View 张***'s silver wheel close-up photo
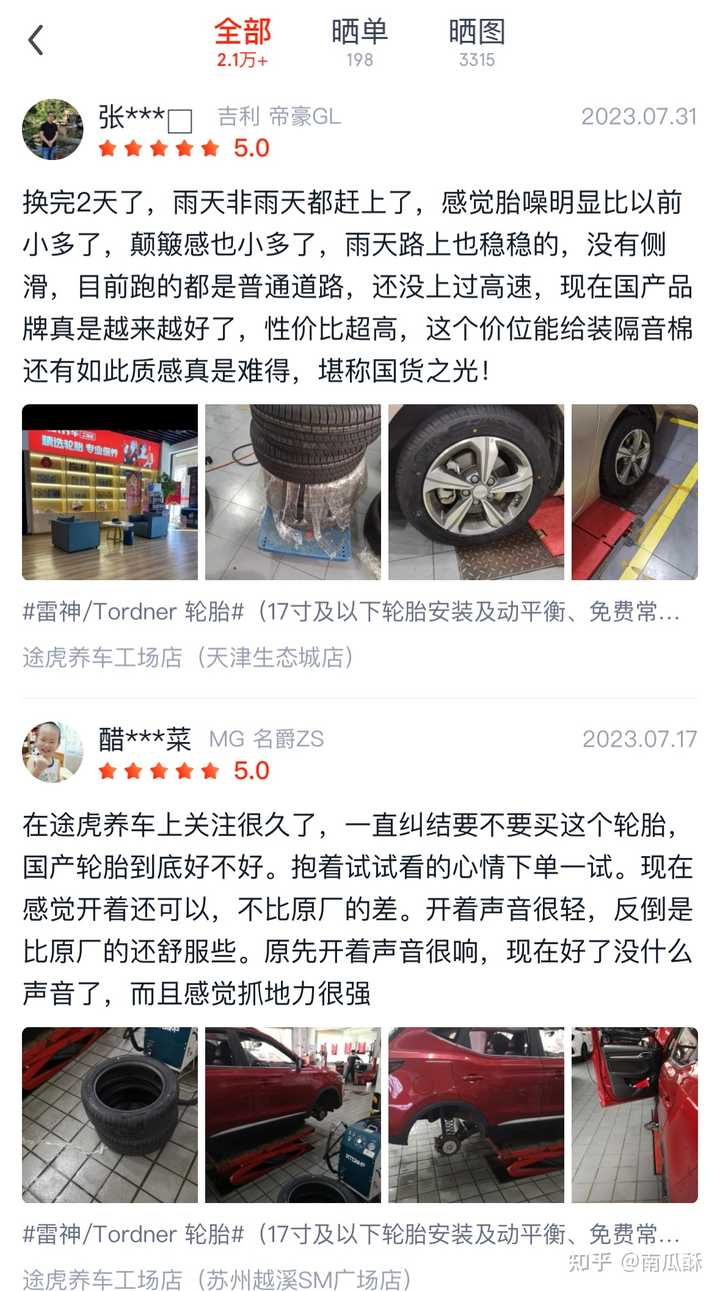Image resolution: width=720 pixels, height=1291 pixels. (x=476, y=492)
